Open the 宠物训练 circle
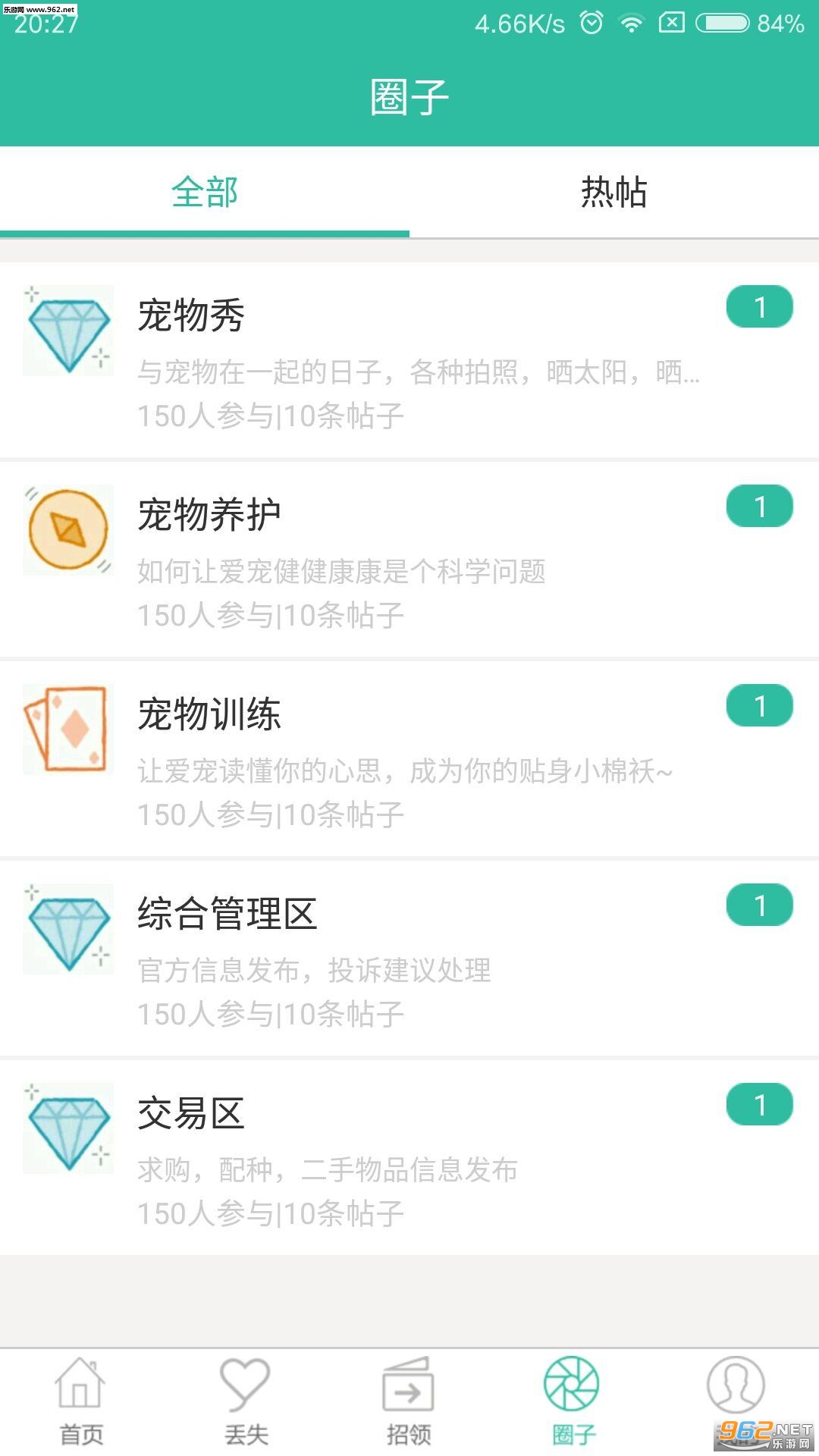This screenshot has width=819, height=1456. point(409,758)
